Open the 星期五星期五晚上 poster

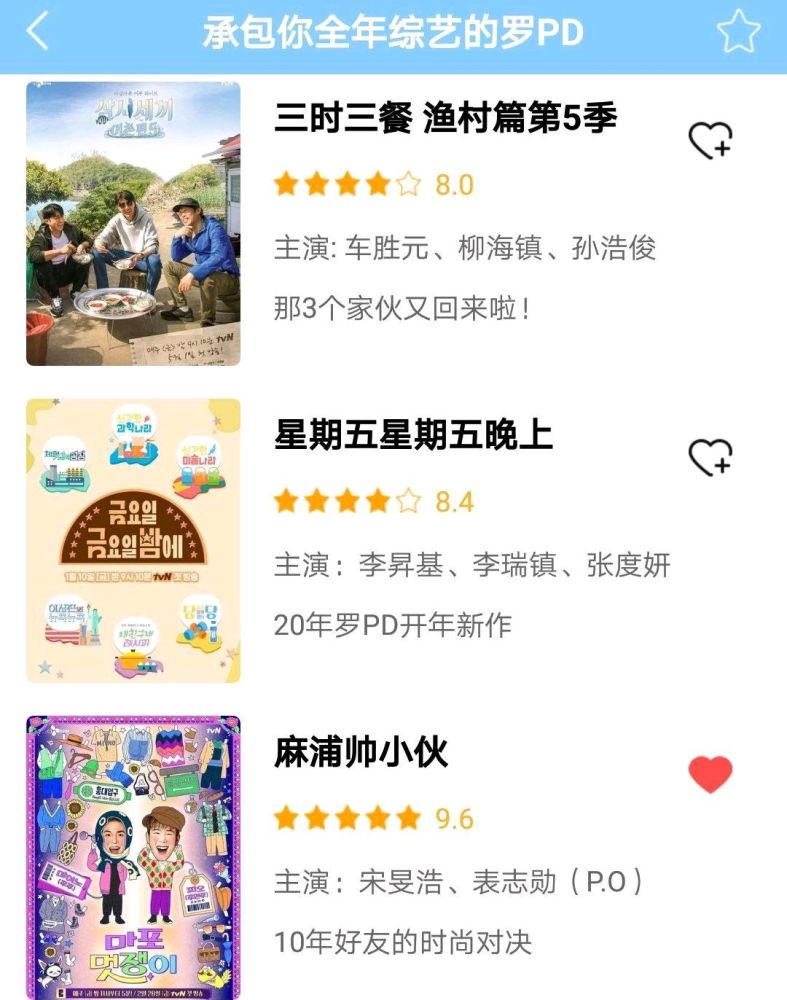click(133, 540)
